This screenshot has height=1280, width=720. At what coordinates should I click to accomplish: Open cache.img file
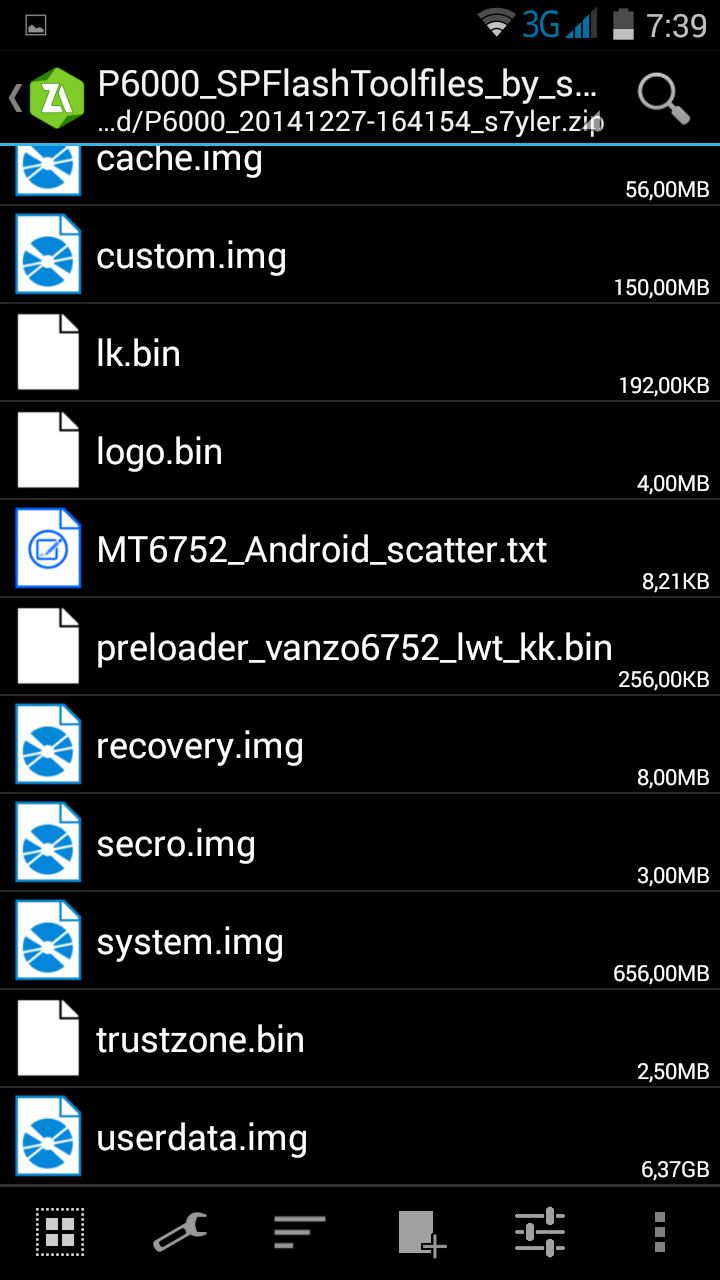360,176
